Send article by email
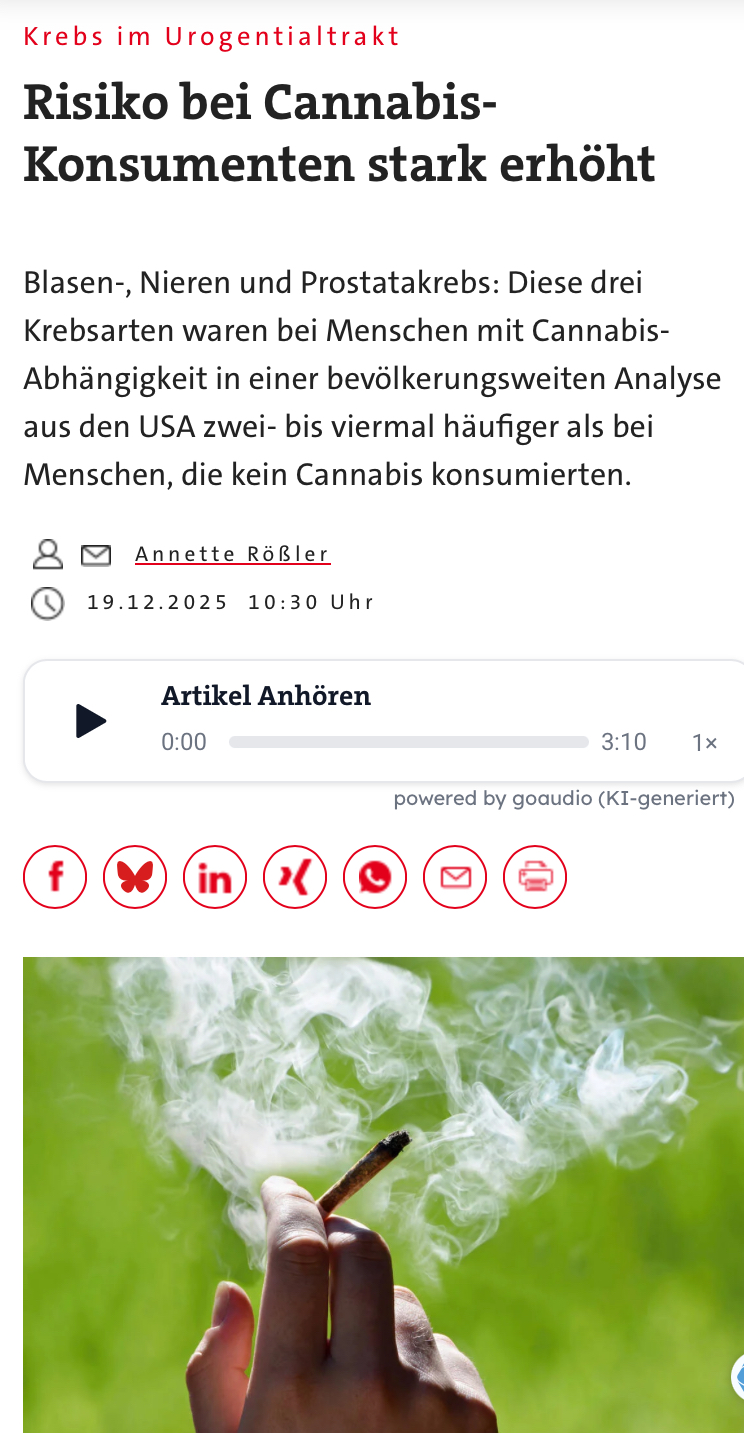This screenshot has width=744, height=1433. coord(455,877)
